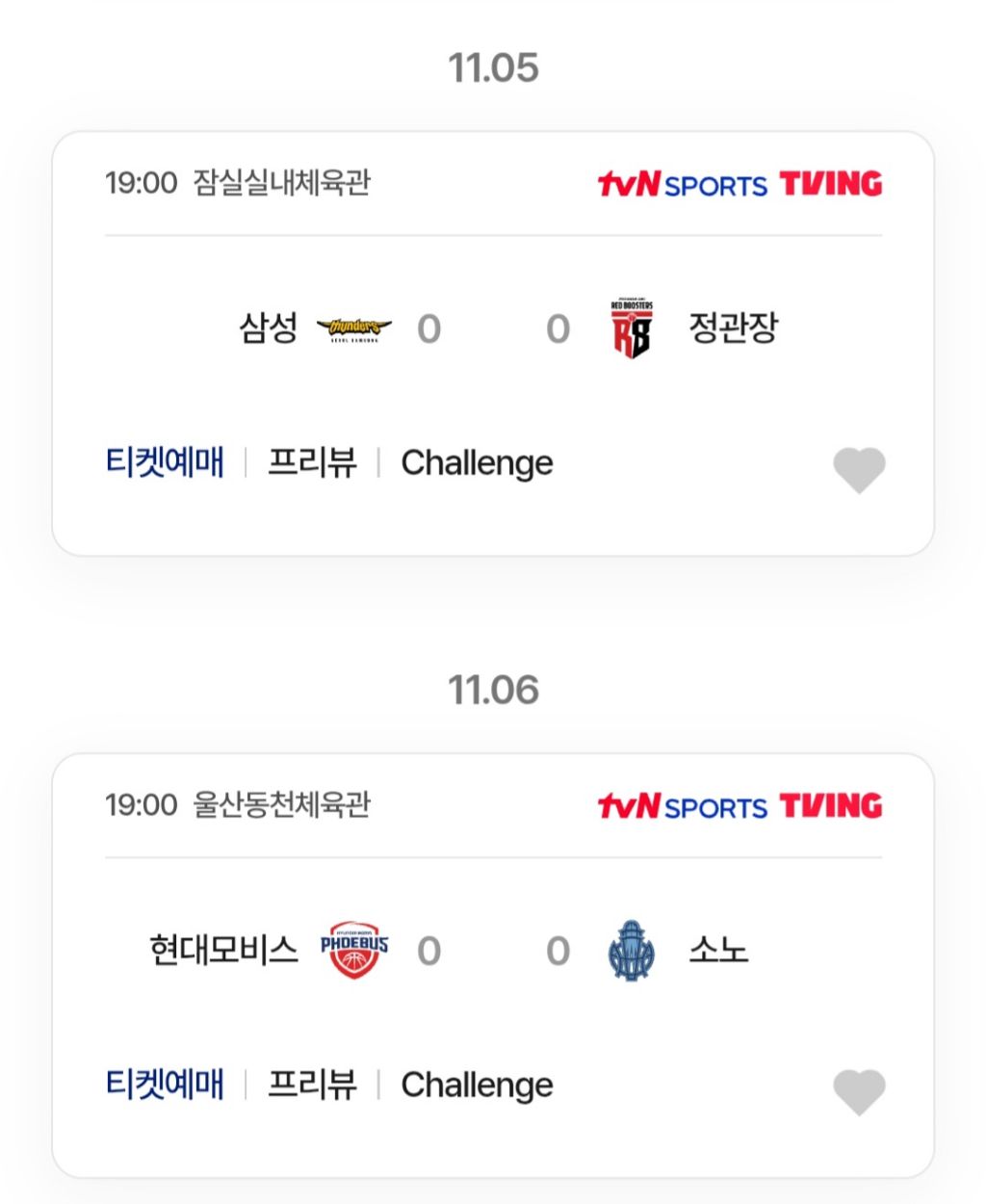Favorite the 현대모비스 vs 소노 game
The width and height of the screenshot is (986, 1204).
(x=858, y=1092)
